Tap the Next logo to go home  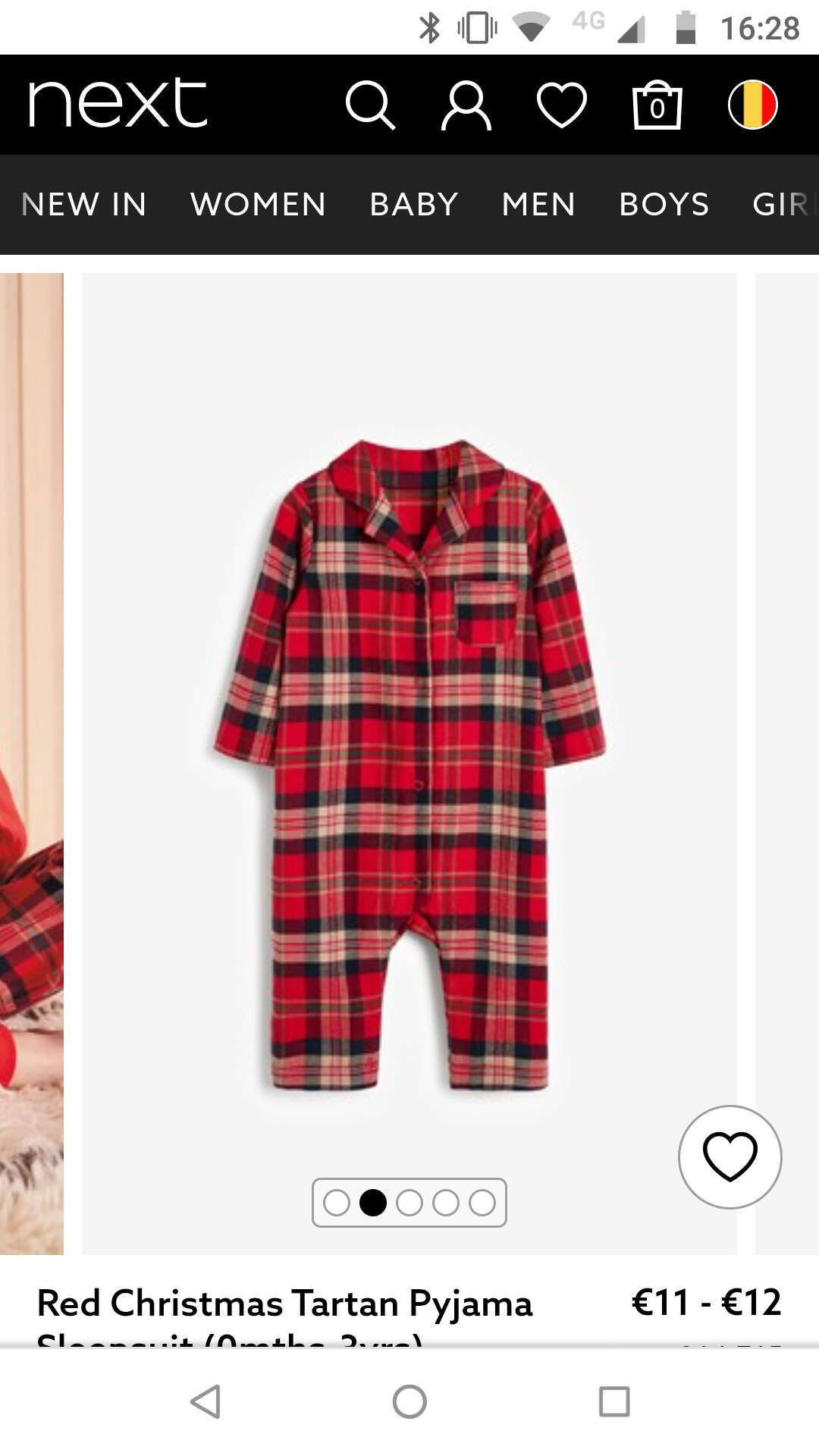(118, 103)
